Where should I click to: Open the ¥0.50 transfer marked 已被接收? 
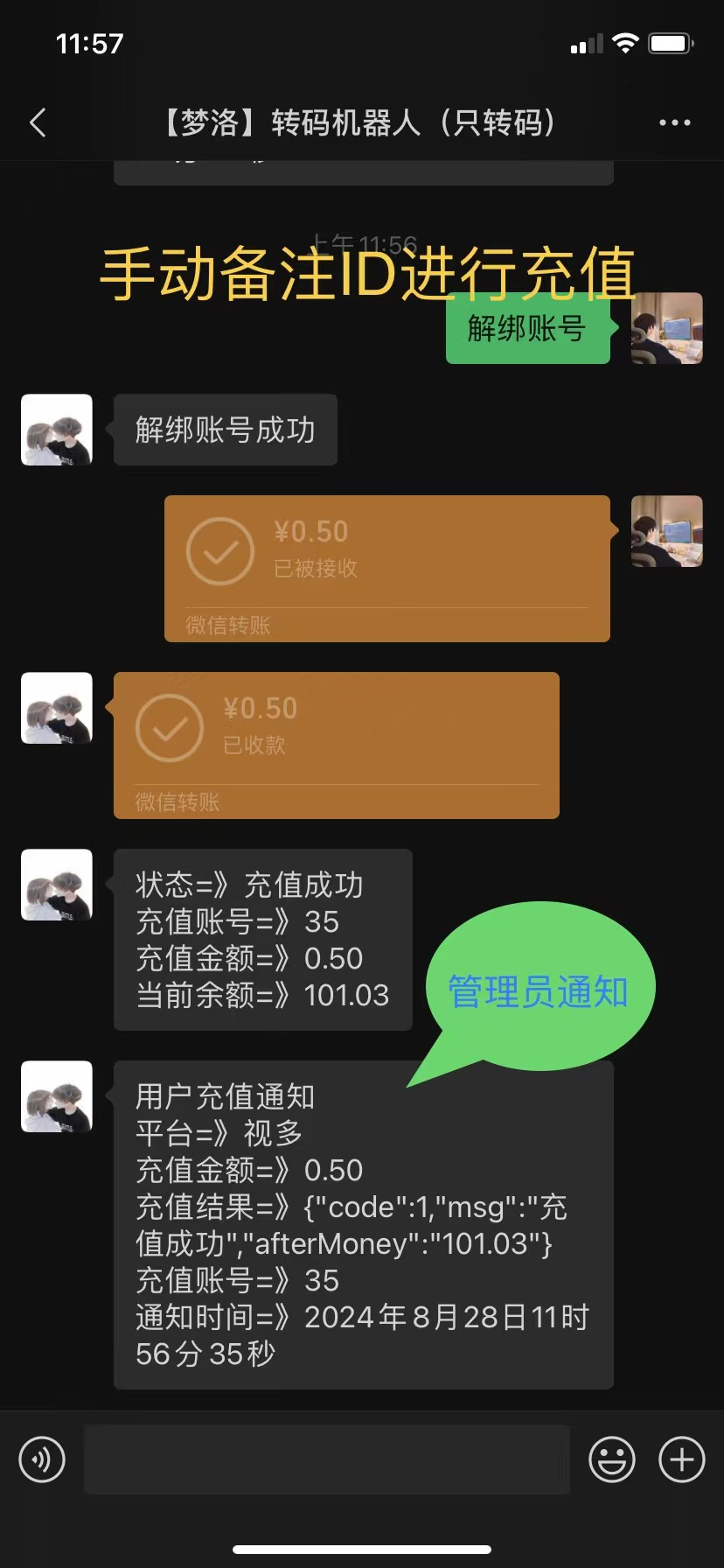tap(386, 568)
